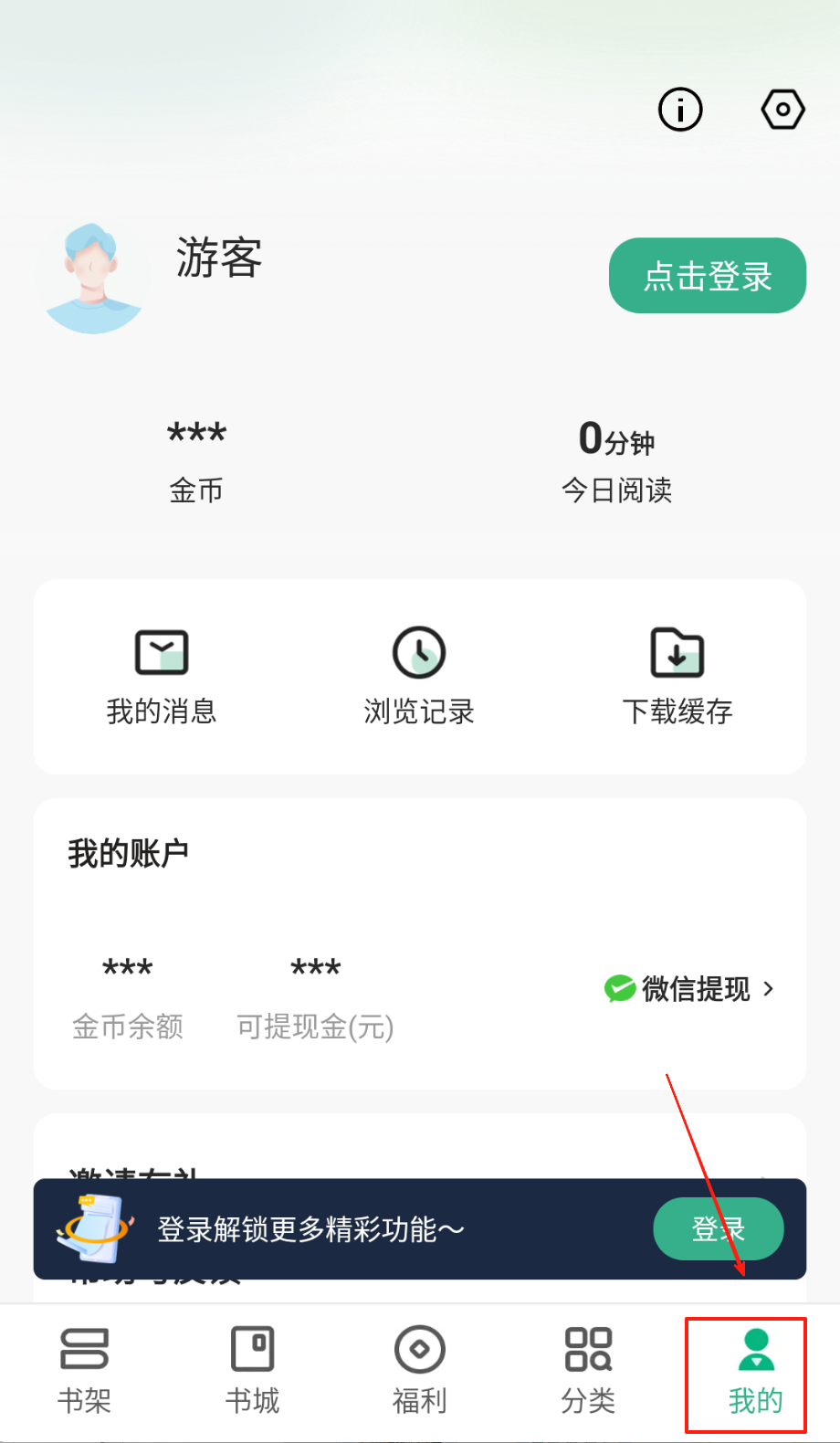Open the 分类 categories tab
The width and height of the screenshot is (840, 1443).
pos(588,1371)
